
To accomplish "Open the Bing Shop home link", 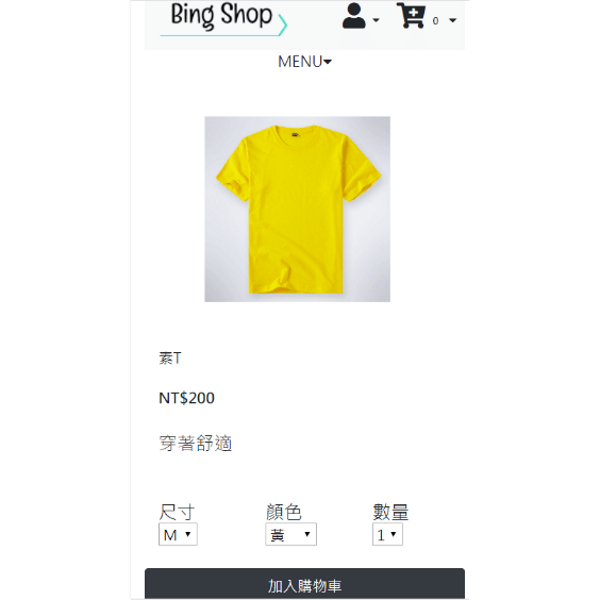I will [x=223, y=17].
